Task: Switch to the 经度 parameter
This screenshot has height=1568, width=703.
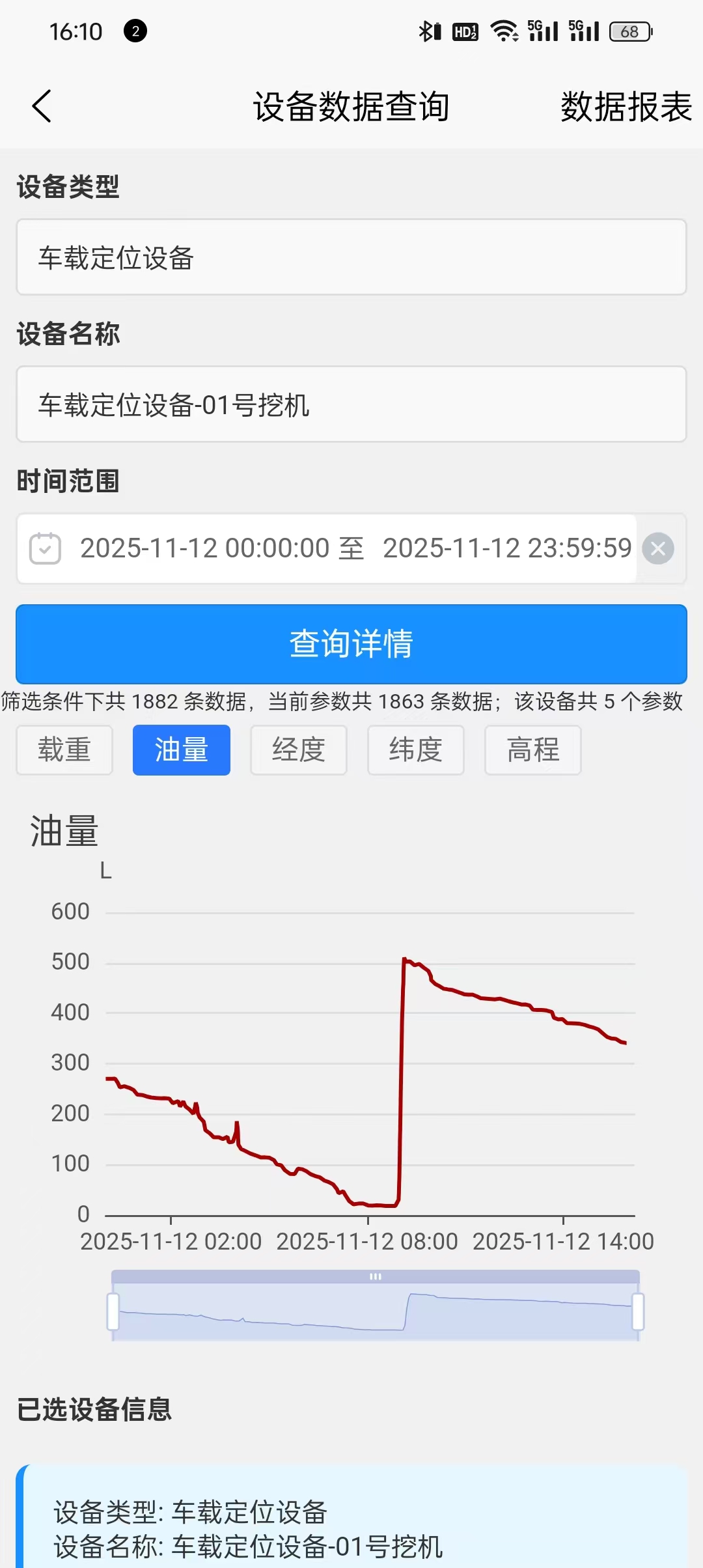Action: pyautogui.click(x=299, y=749)
